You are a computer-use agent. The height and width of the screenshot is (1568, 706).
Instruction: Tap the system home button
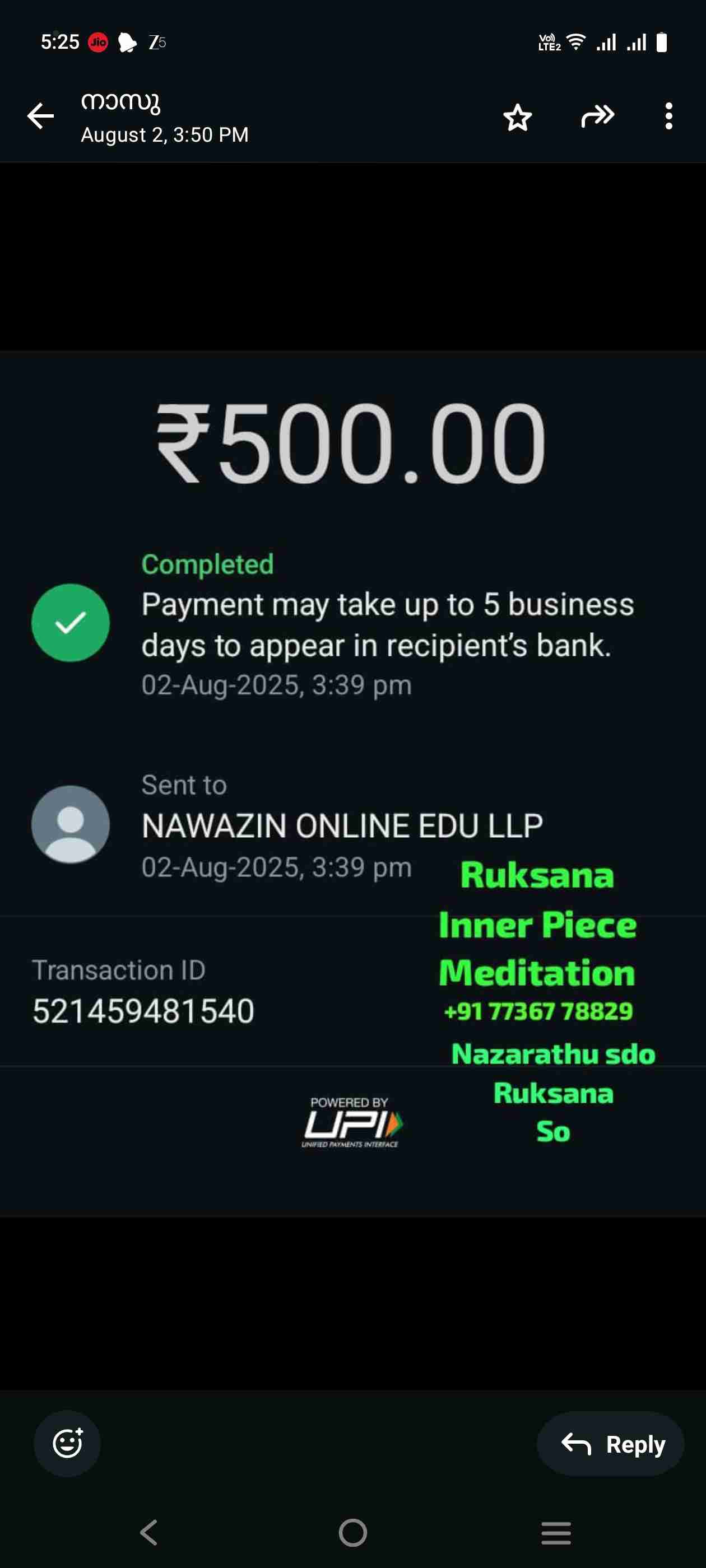pos(352,1533)
